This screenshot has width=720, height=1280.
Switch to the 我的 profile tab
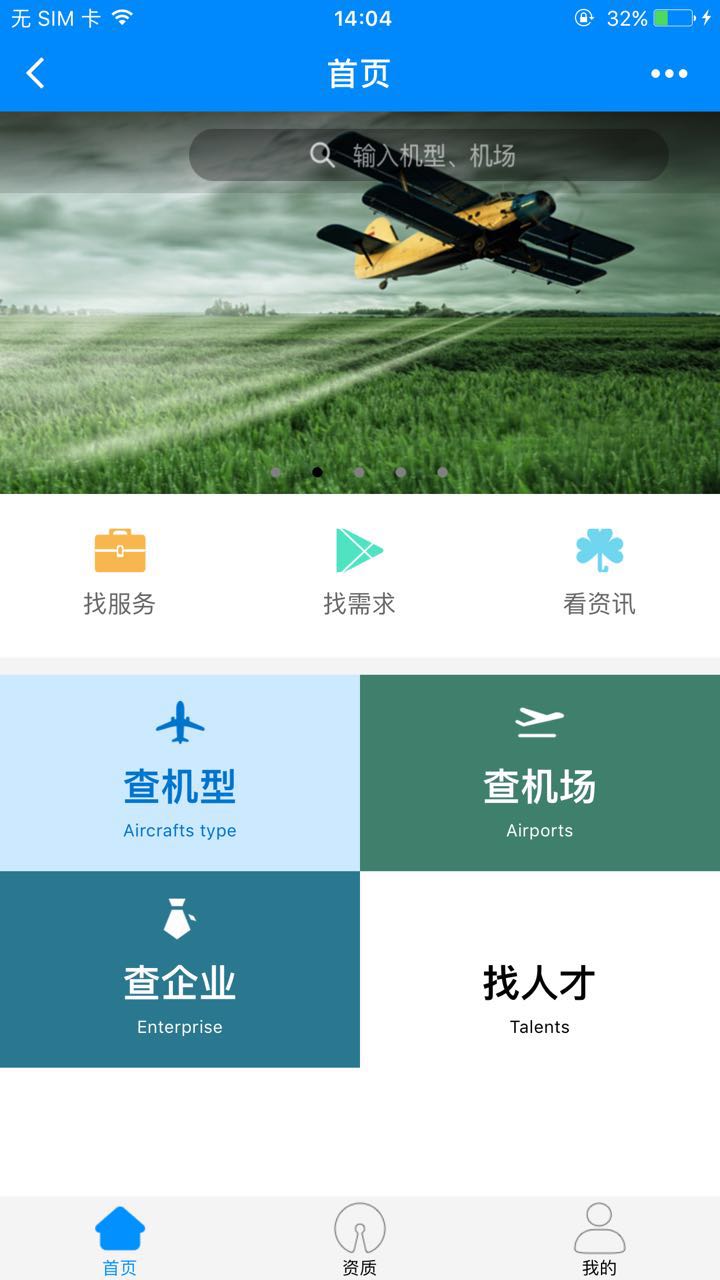[599, 1240]
